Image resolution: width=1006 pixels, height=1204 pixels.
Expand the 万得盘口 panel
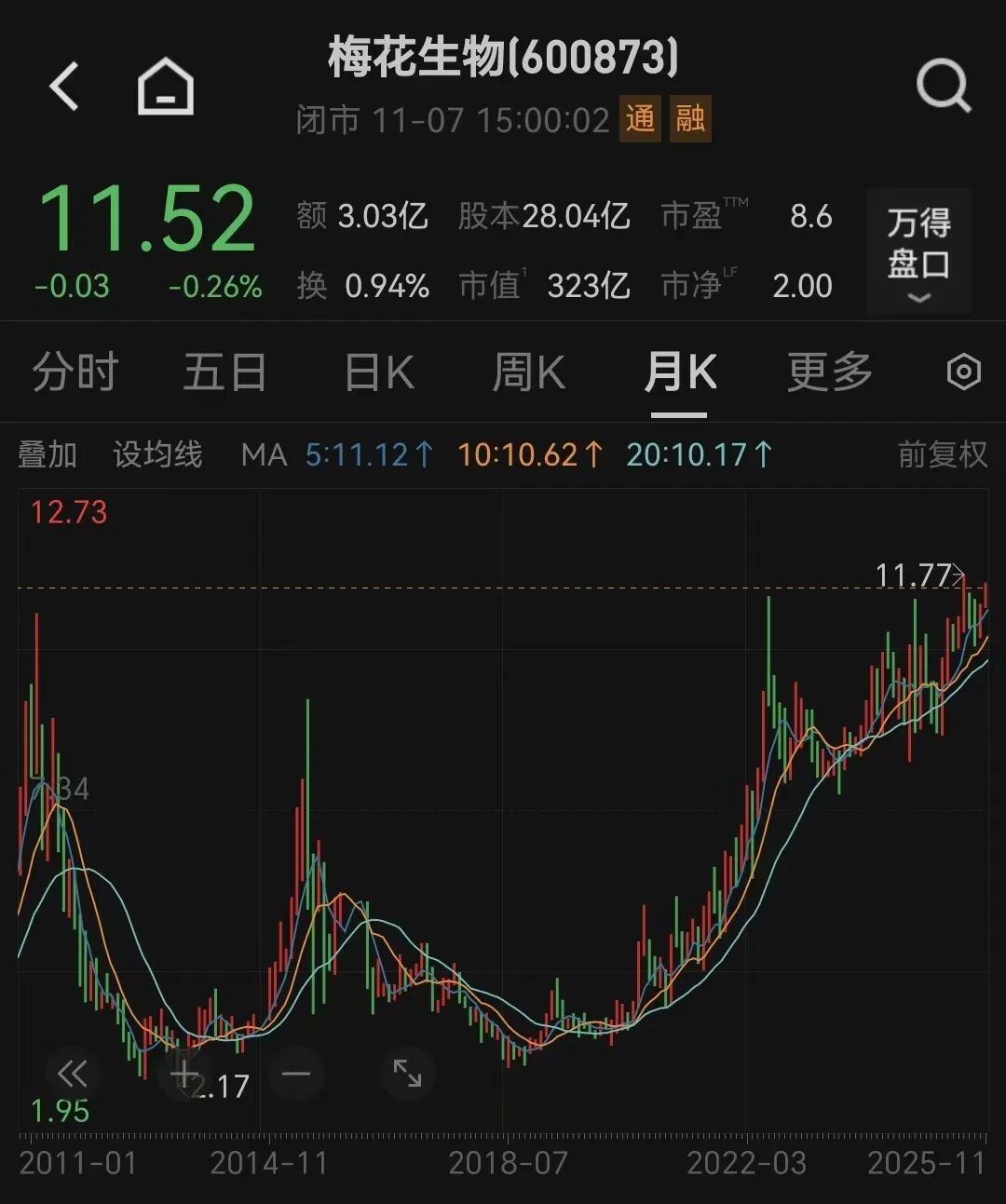point(918,251)
